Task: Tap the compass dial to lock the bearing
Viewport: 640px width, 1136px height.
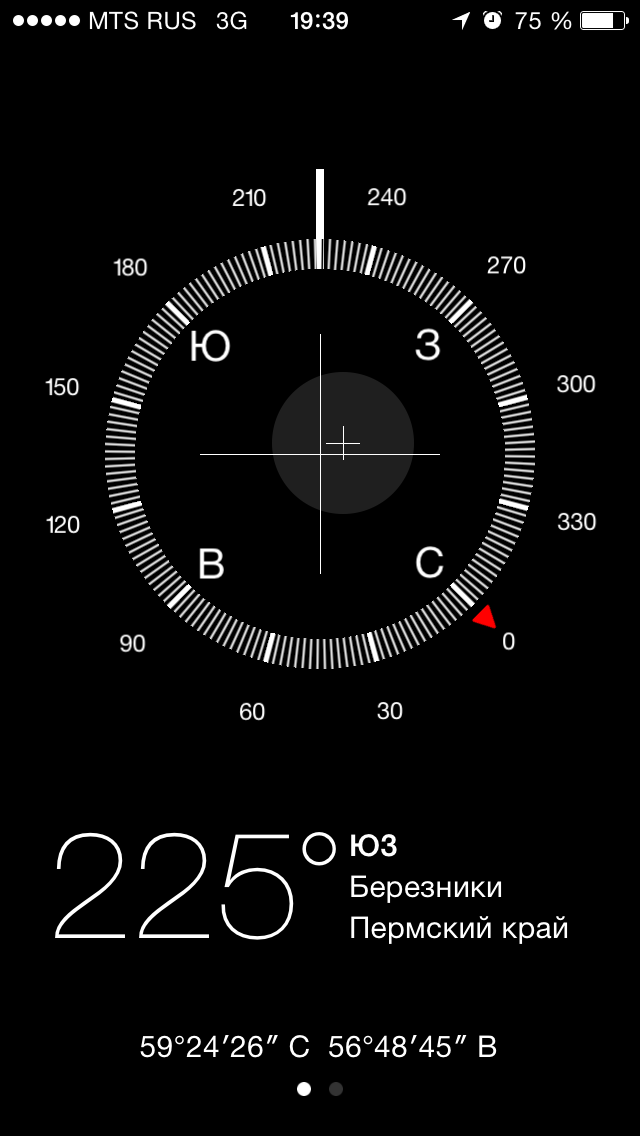Action: (320, 453)
